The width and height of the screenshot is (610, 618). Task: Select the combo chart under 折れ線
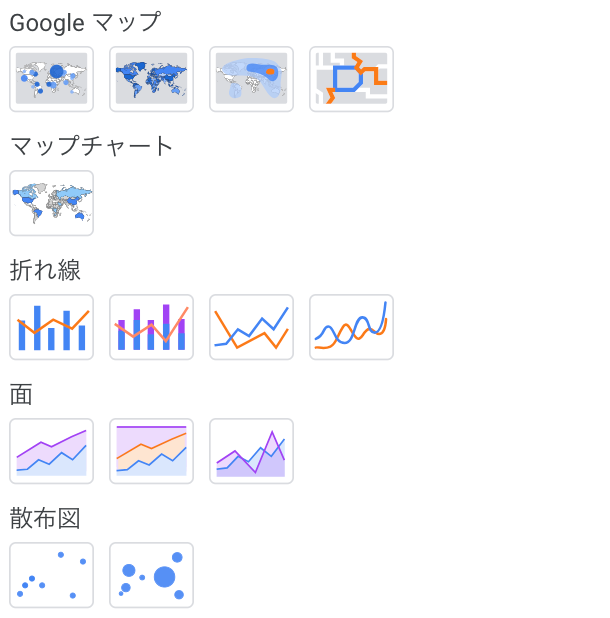[51, 327]
